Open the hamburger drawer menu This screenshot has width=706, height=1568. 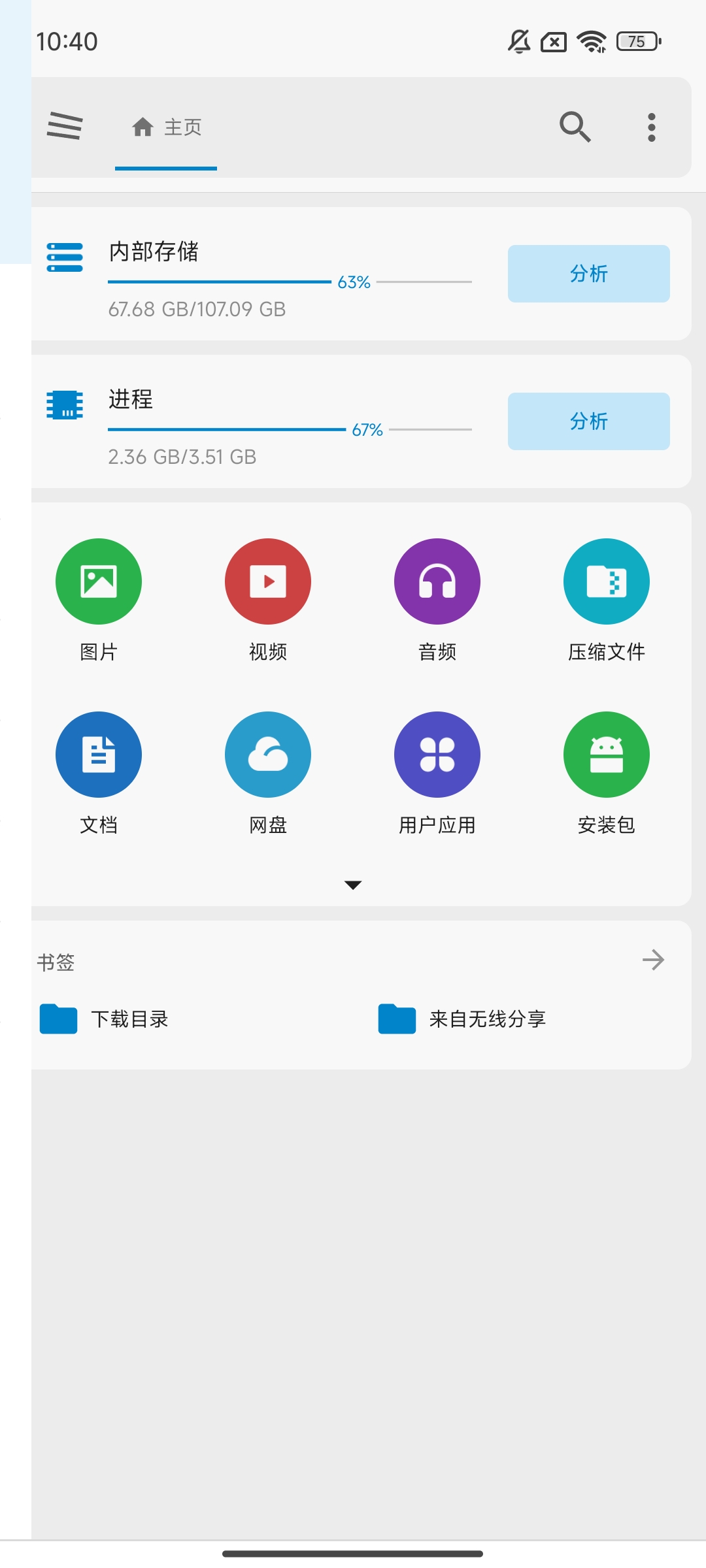pyautogui.click(x=65, y=126)
